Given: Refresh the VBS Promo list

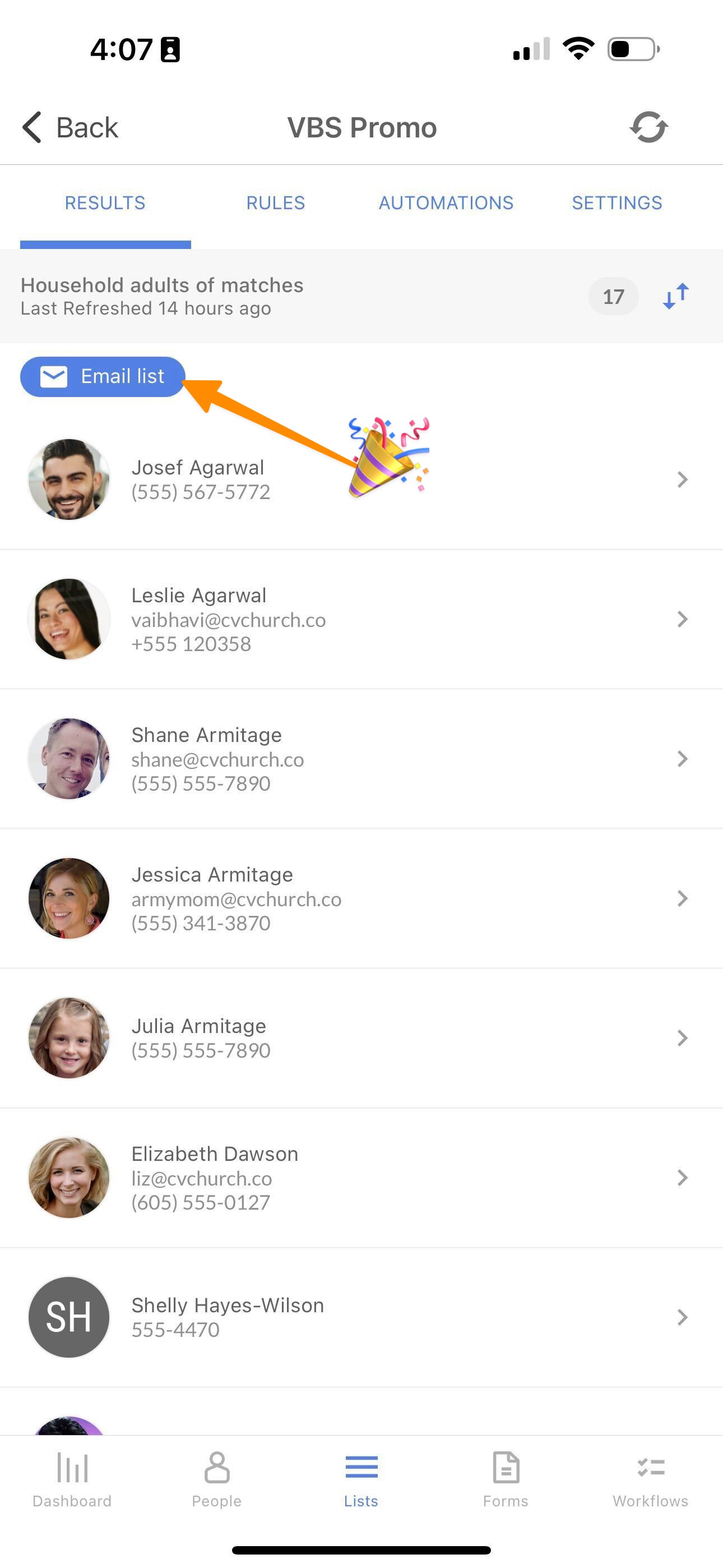Looking at the screenshot, I should [648, 127].
